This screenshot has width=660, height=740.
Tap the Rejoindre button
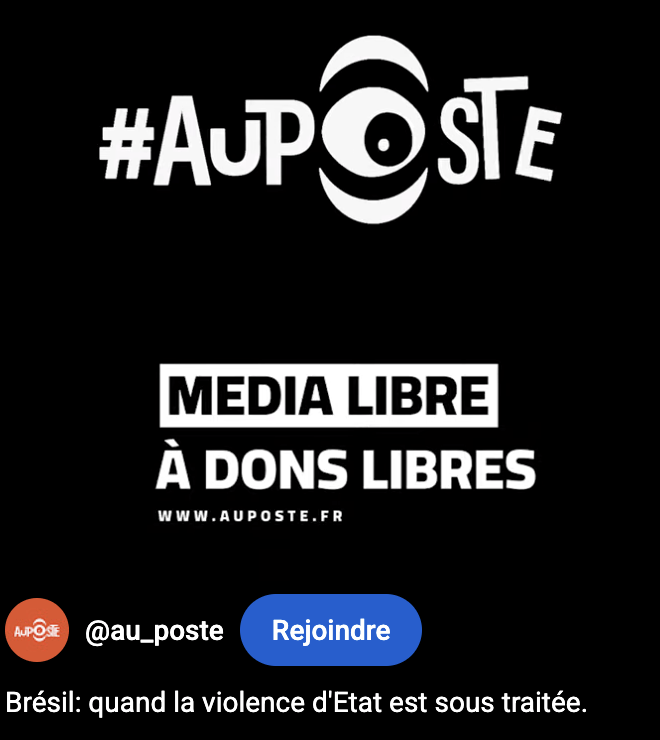(x=331, y=631)
